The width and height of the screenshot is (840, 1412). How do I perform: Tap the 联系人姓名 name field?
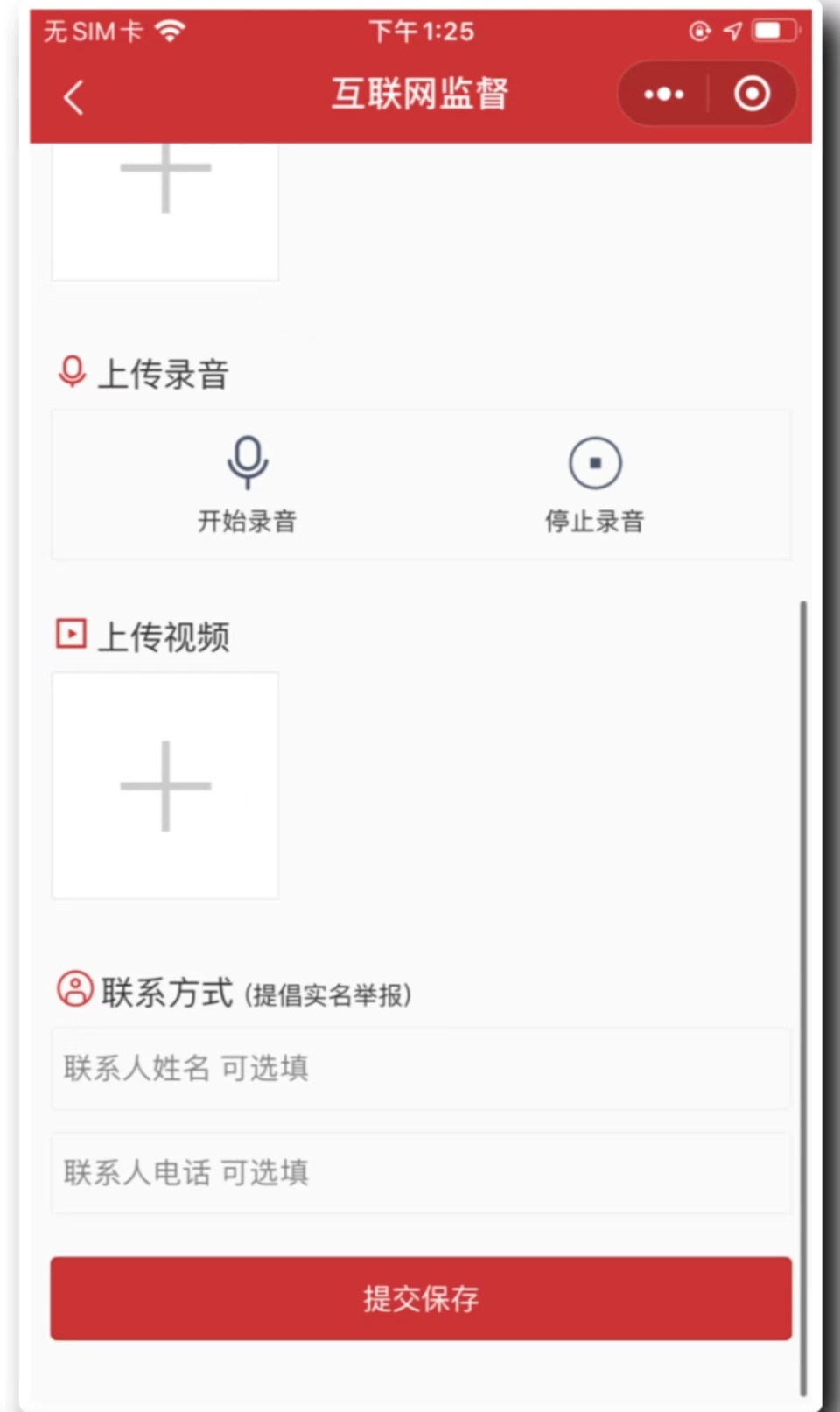click(x=421, y=1069)
